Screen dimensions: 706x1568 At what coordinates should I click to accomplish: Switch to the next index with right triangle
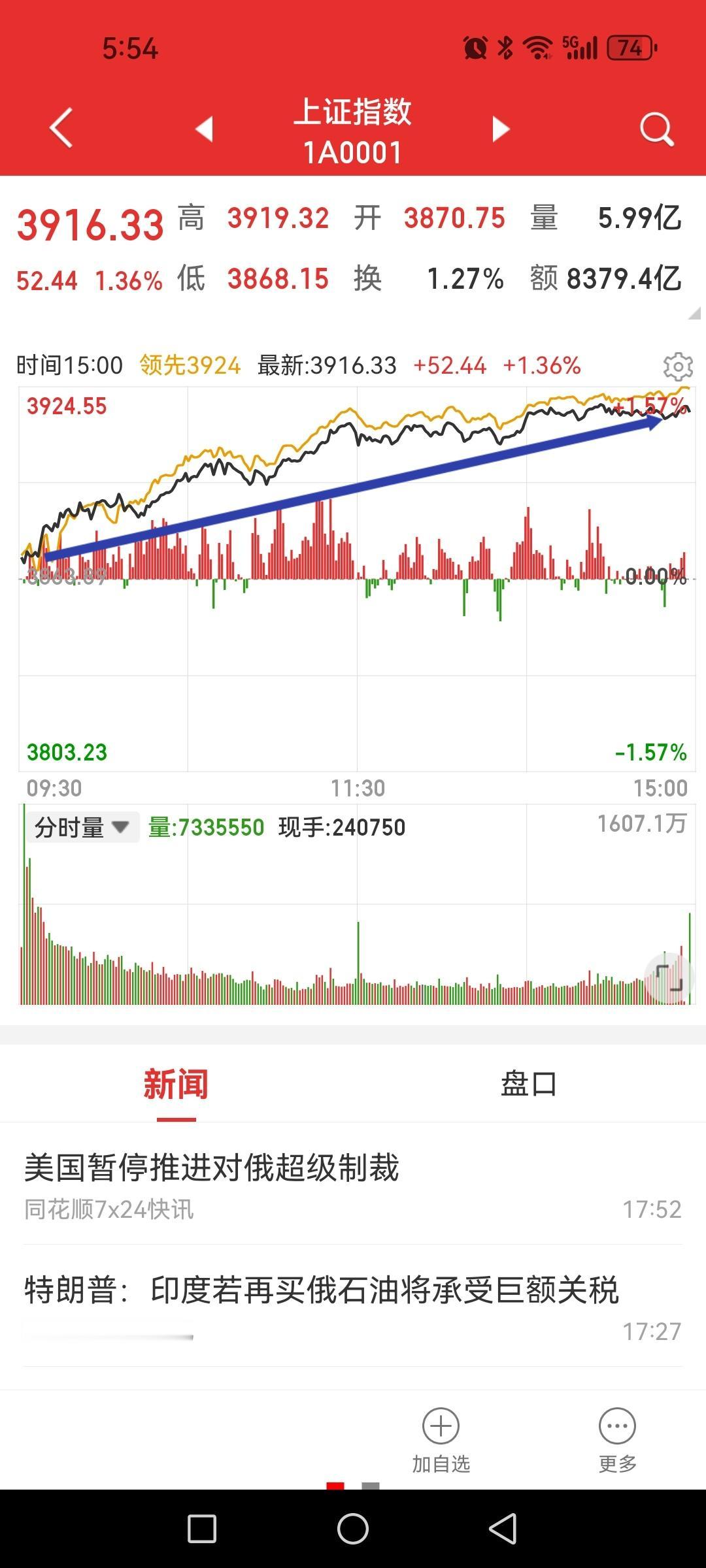500,129
